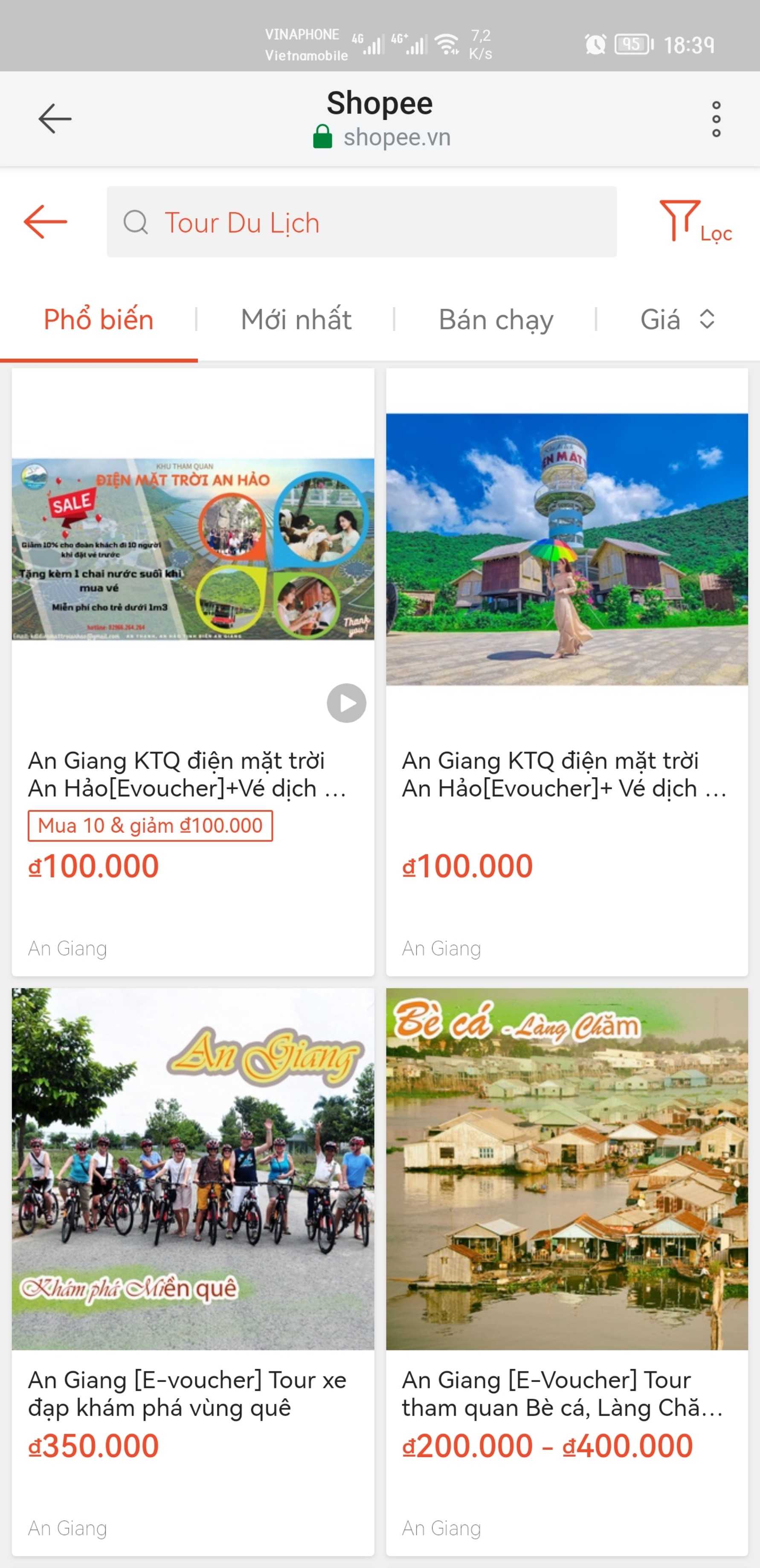Tap the Tour Du Lịch search box
Viewport: 760px width, 1568px height.
[361, 222]
